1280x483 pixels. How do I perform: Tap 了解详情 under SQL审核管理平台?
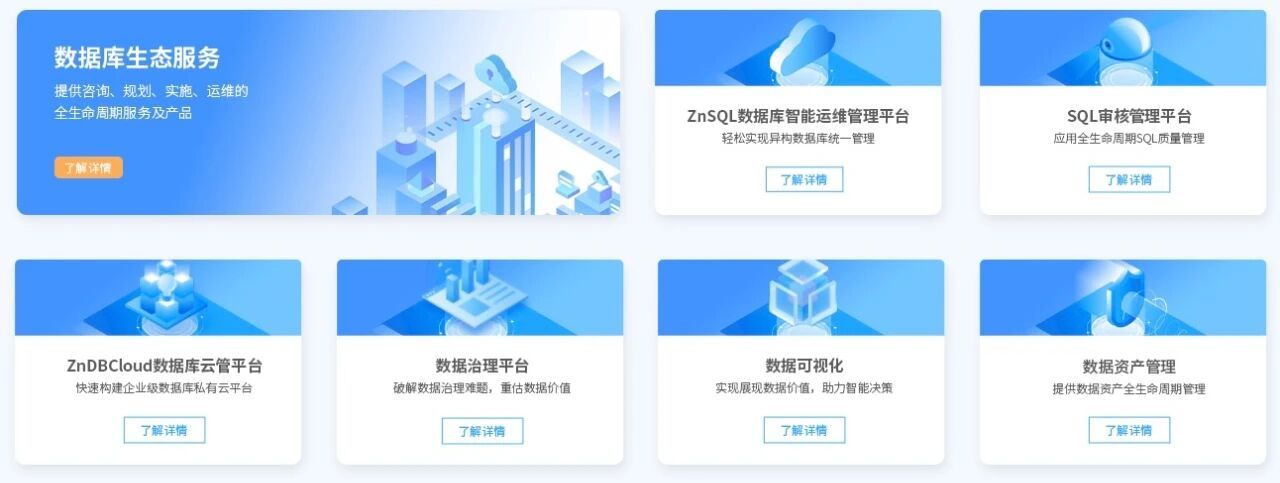1128,180
